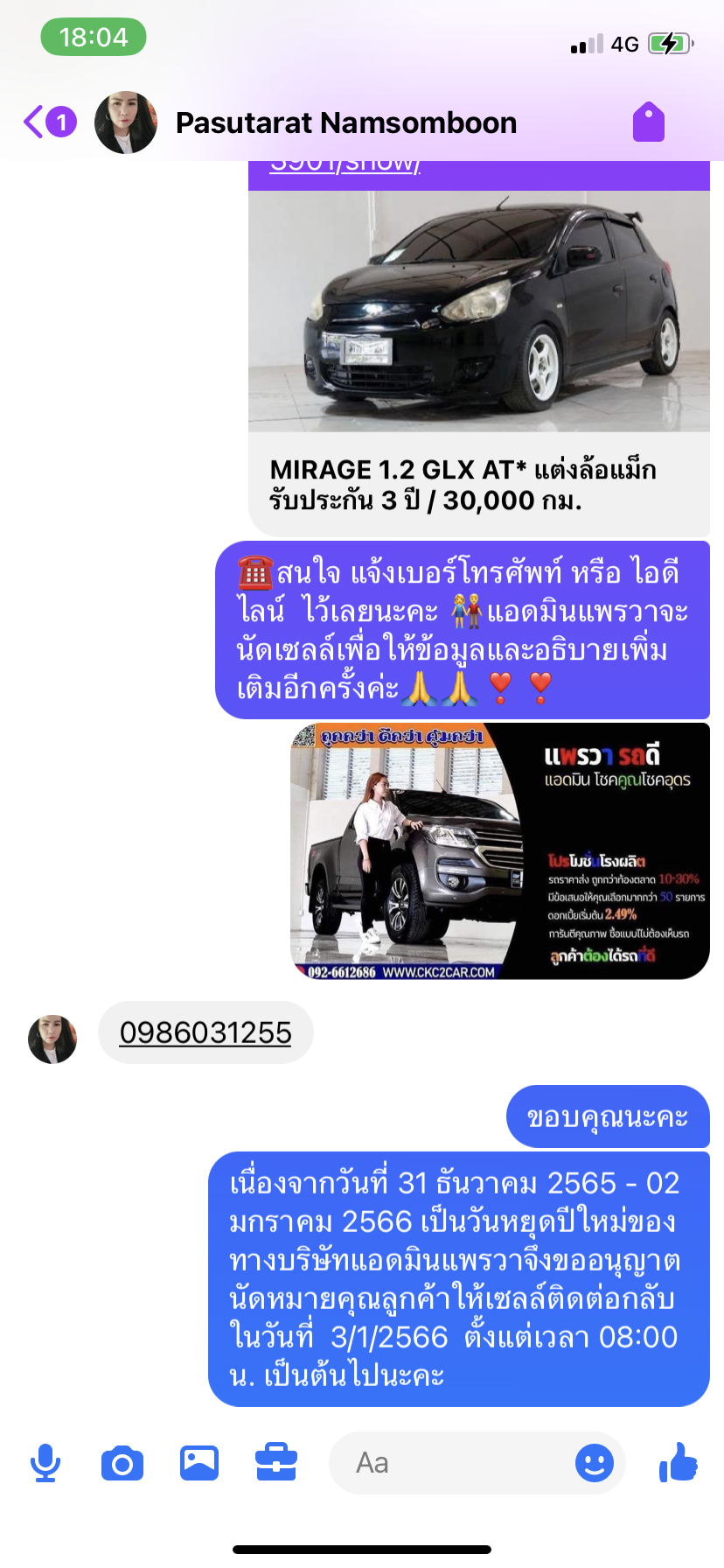
Task: Tap the purple tag icon in header
Action: pyautogui.click(x=649, y=122)
